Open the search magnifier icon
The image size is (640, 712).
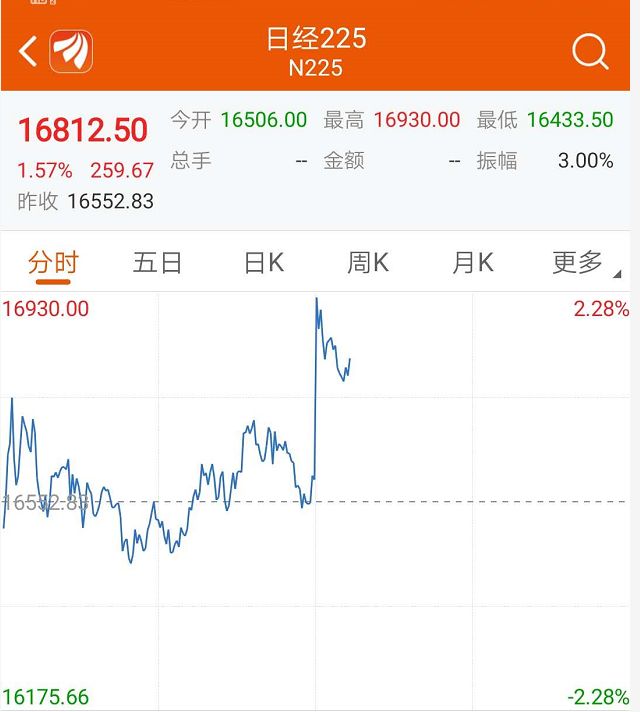pos(590,51)
